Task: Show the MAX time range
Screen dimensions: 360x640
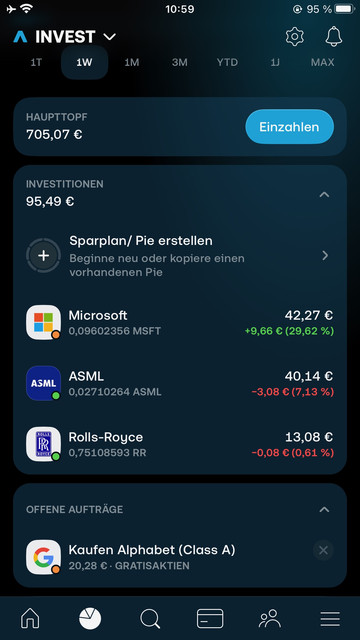Action: point(322,62)
